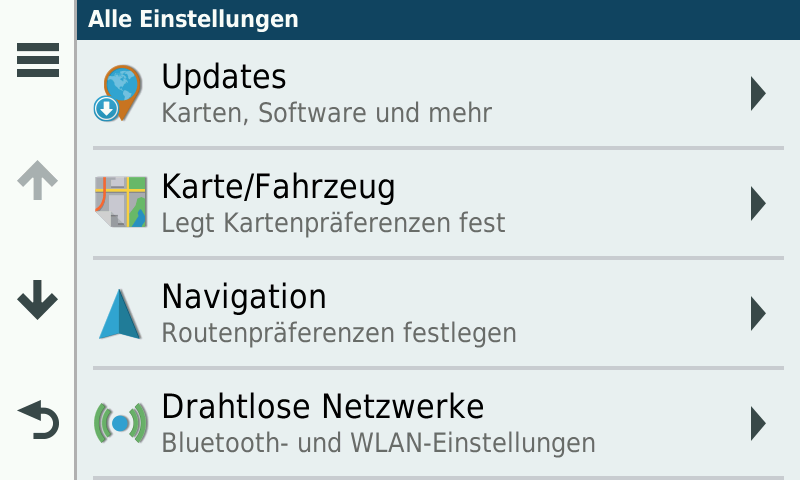Go back using the return arrow
Viewport: 800px width, 480px height.
[38, 420]
